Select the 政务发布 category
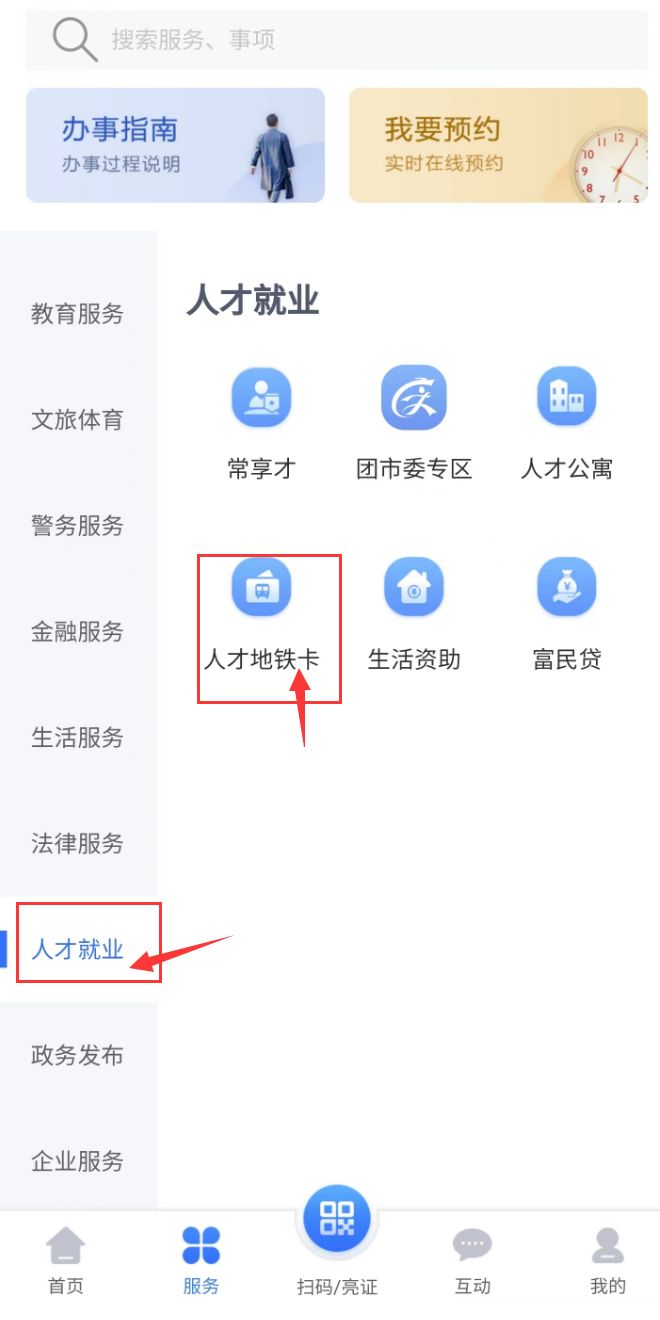 click(77, 1056)
